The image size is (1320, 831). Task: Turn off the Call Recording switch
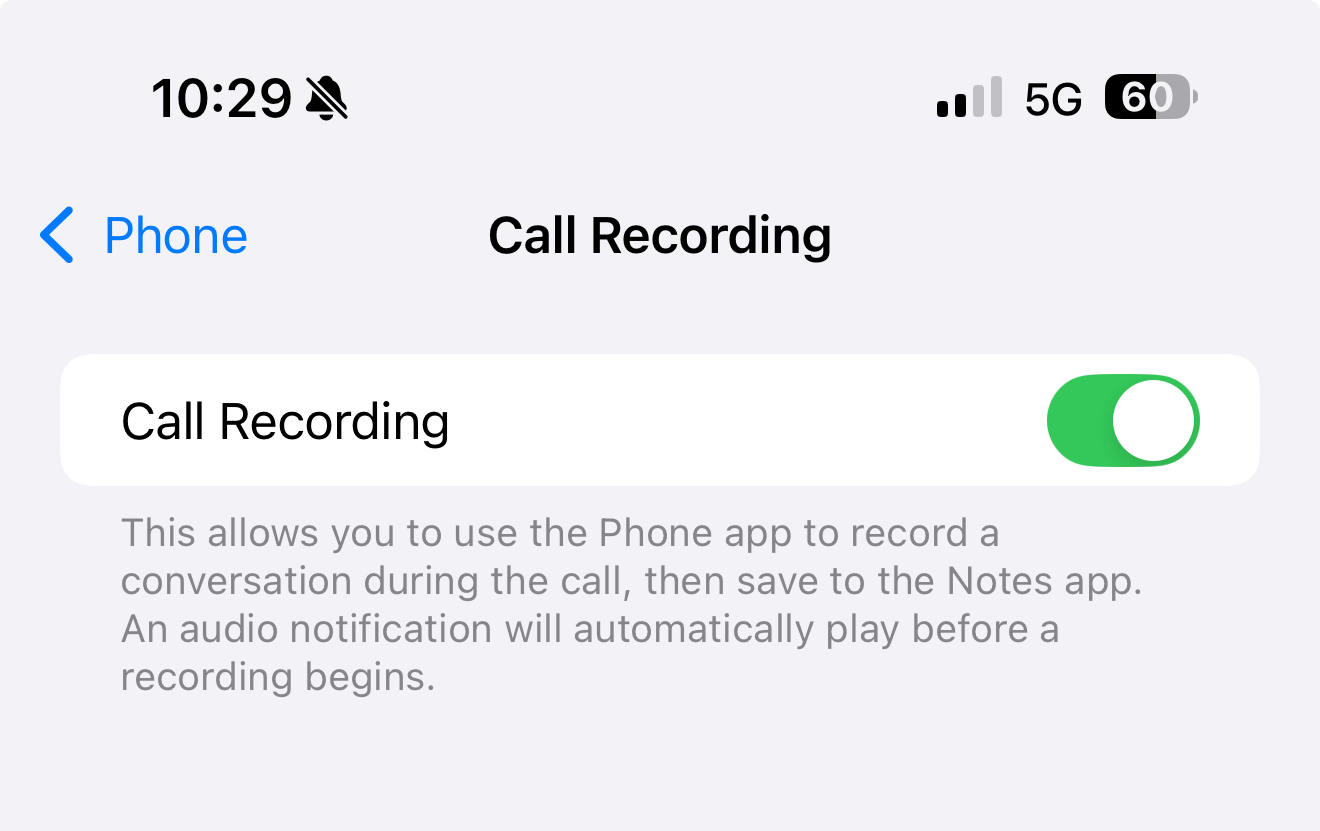click(1122, 421)
